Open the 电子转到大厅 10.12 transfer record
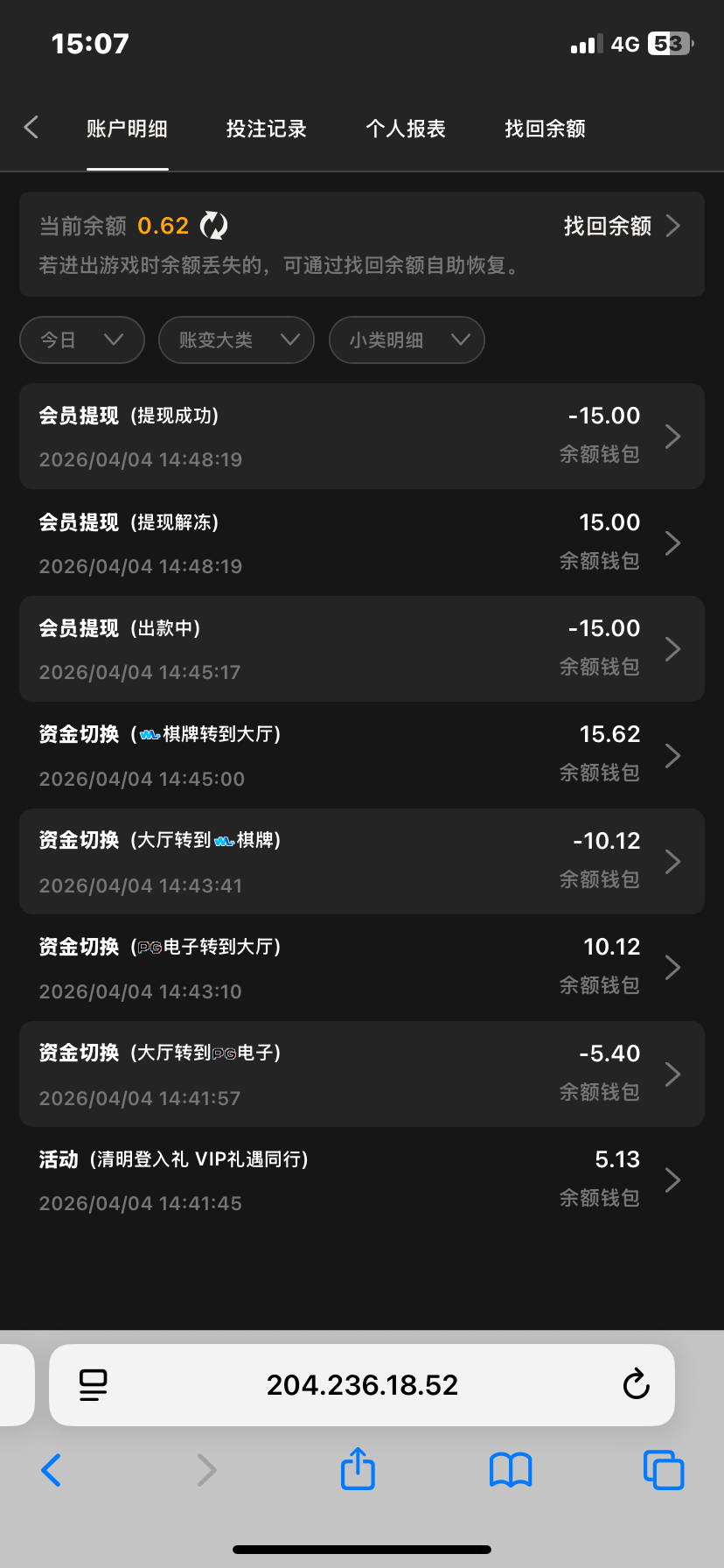The height and width of the screenshot is (1568, 724). point(362,968)
